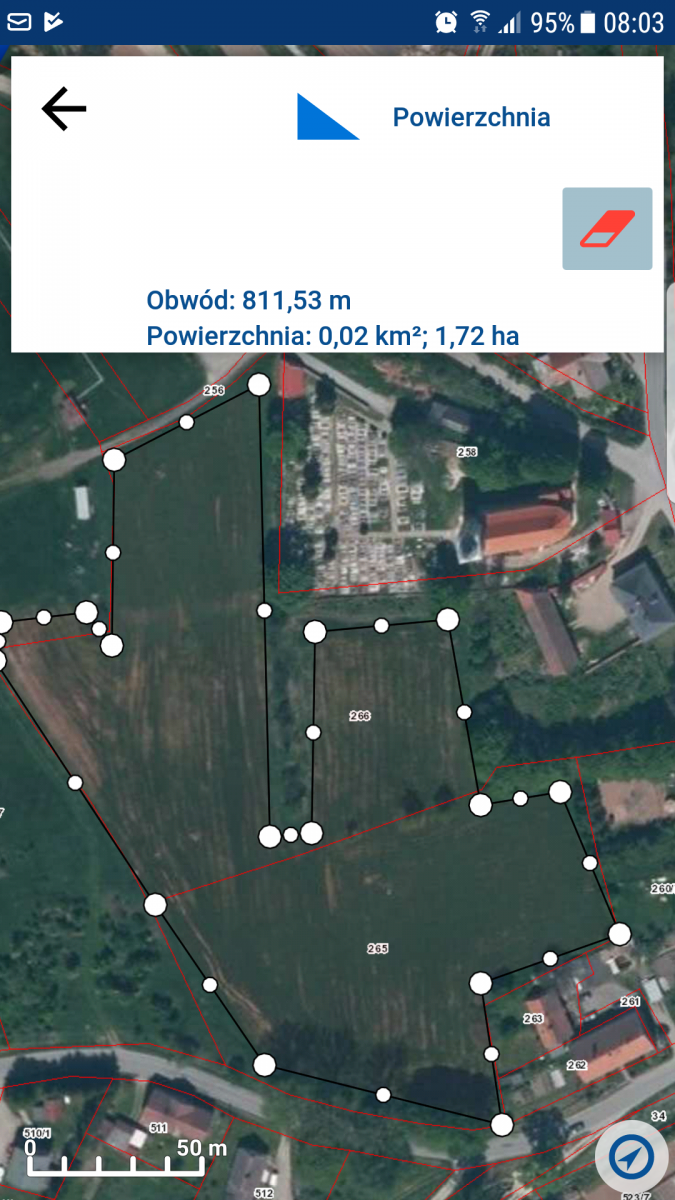675x1200 pixels.
Task: Select the Powierzchnia area measurement mode
Action: 424,117
